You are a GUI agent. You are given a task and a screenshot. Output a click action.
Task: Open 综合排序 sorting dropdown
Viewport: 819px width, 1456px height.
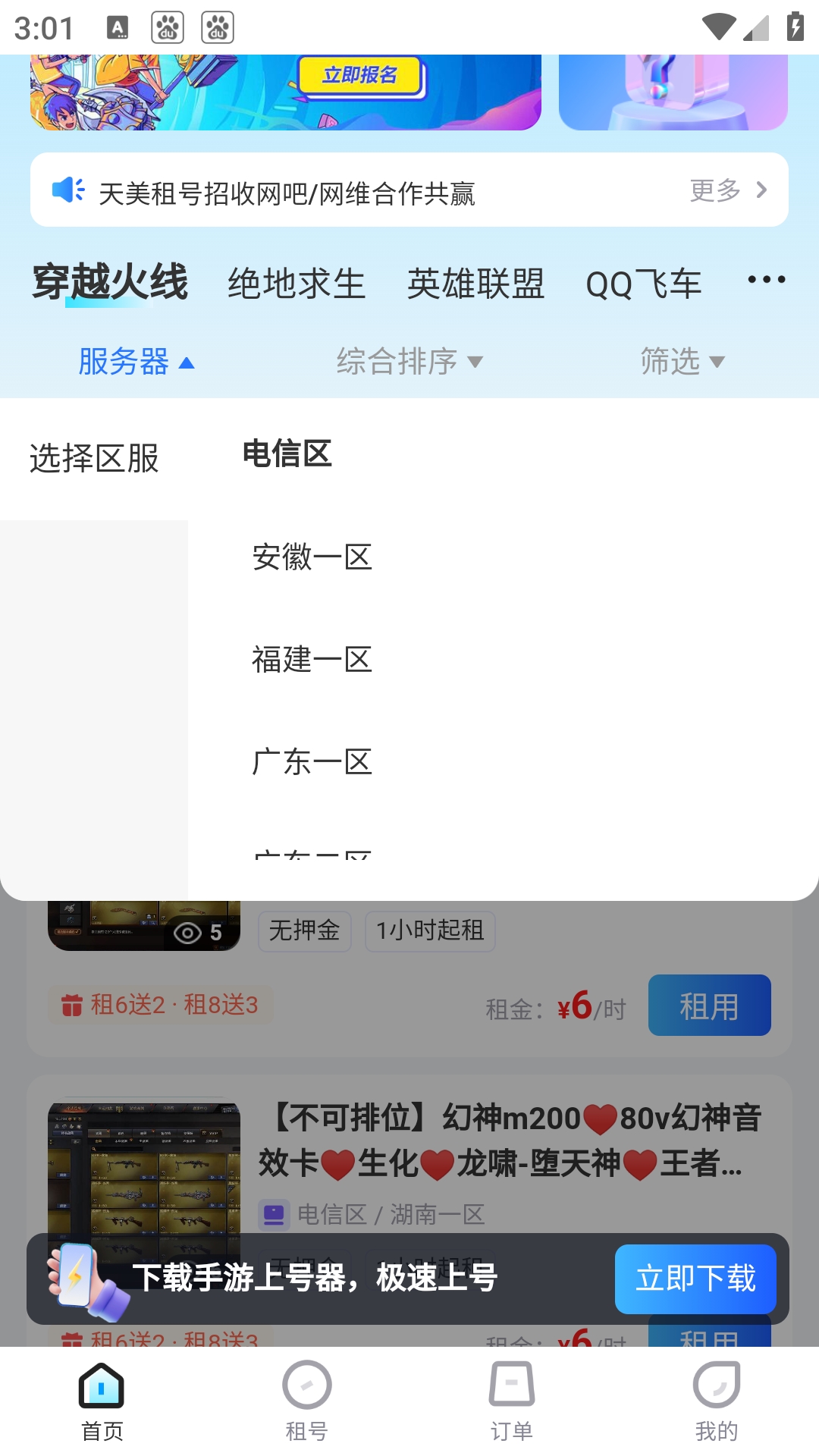pos(409,362)
